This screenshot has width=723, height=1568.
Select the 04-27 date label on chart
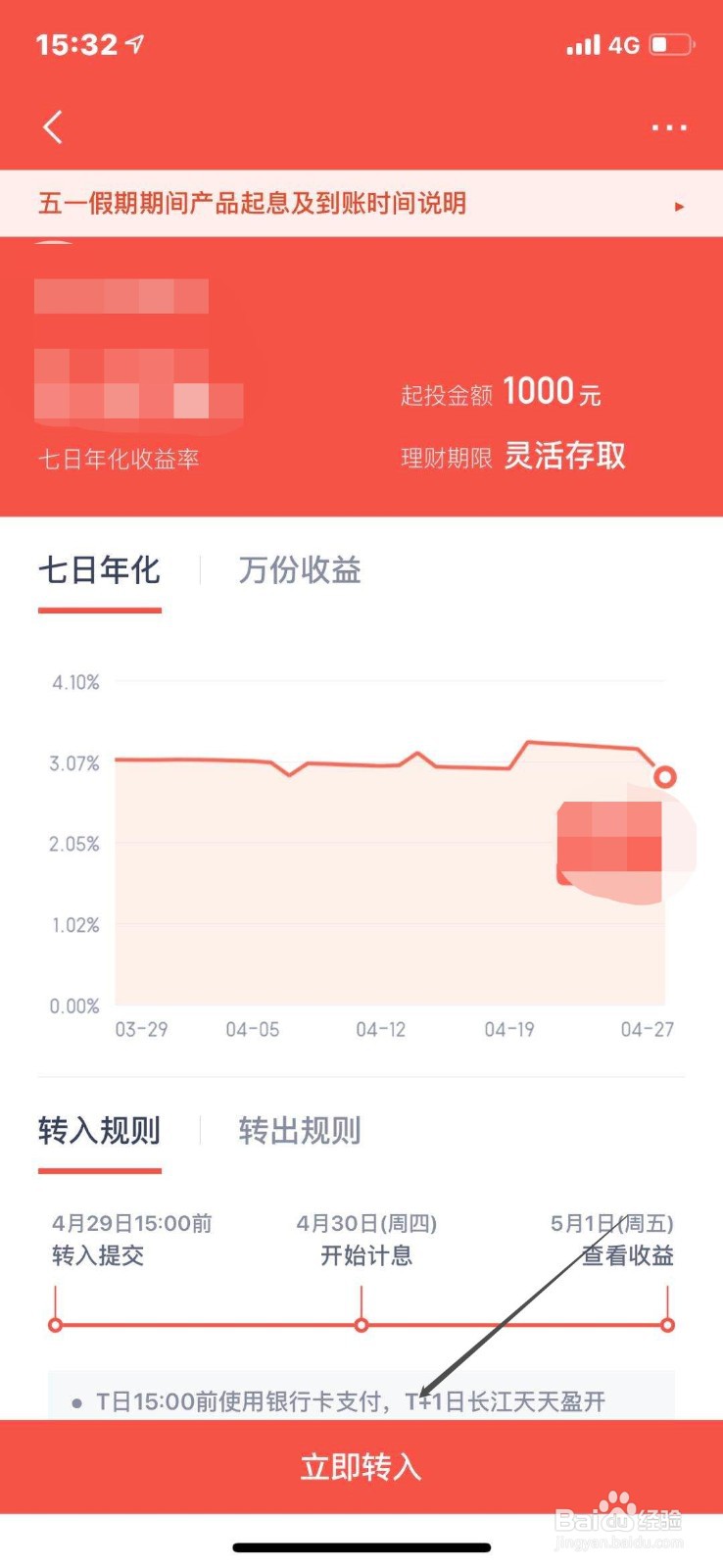coord(647,1030)
